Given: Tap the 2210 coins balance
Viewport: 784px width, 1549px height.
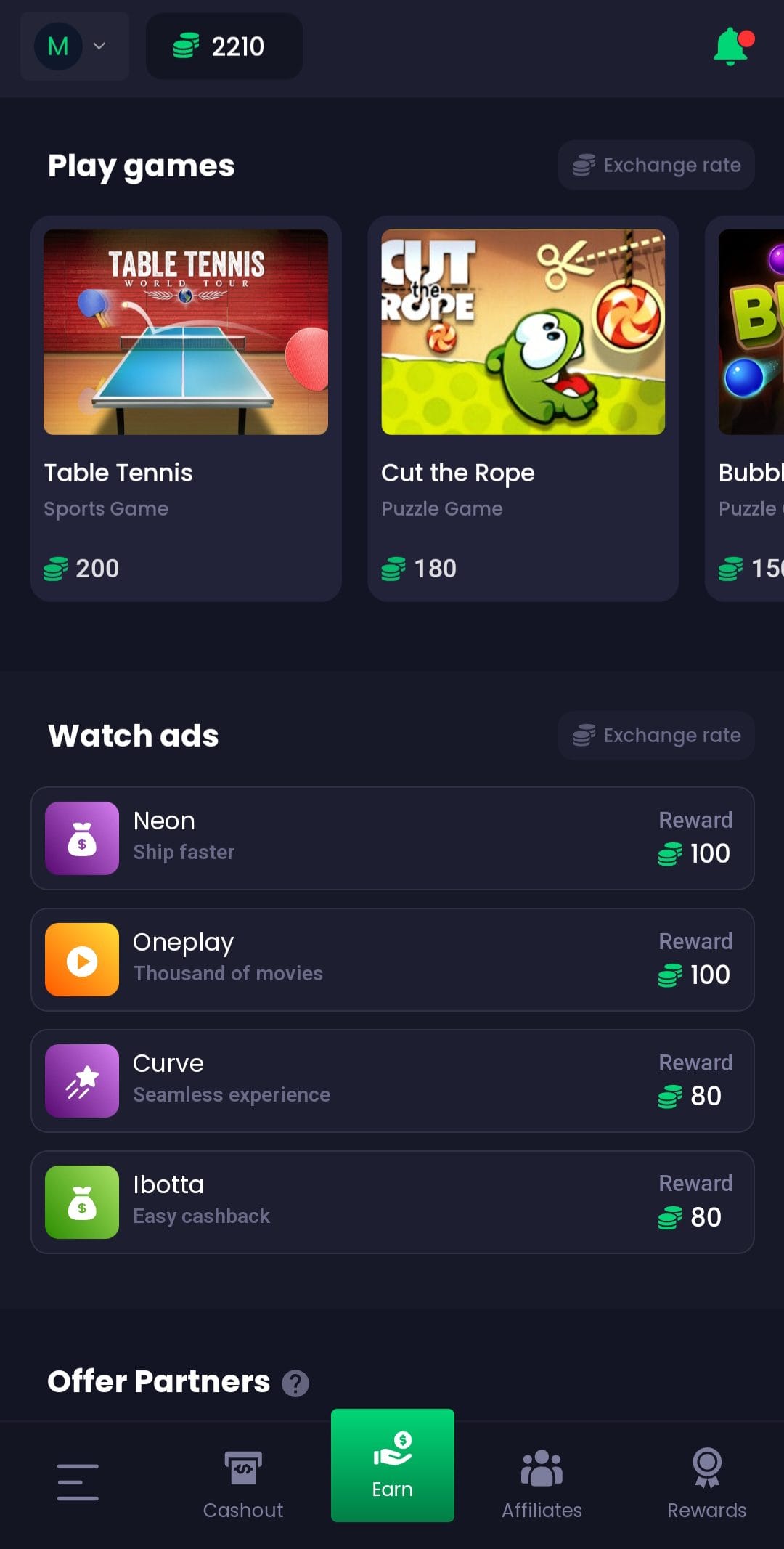Looking at the screenshot, I should point(224,46).
